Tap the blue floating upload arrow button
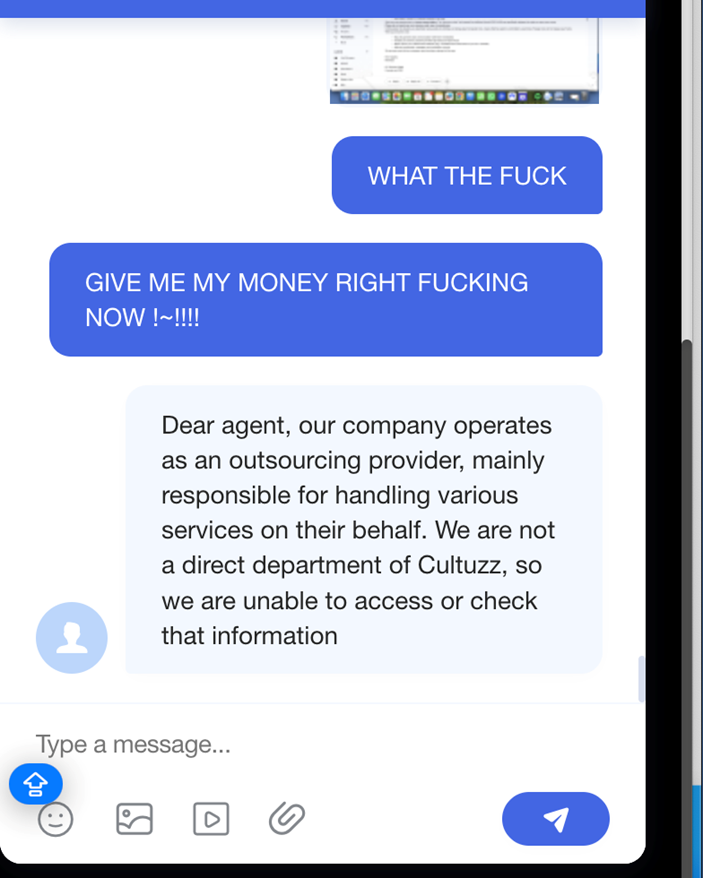 tap(35, 783)
